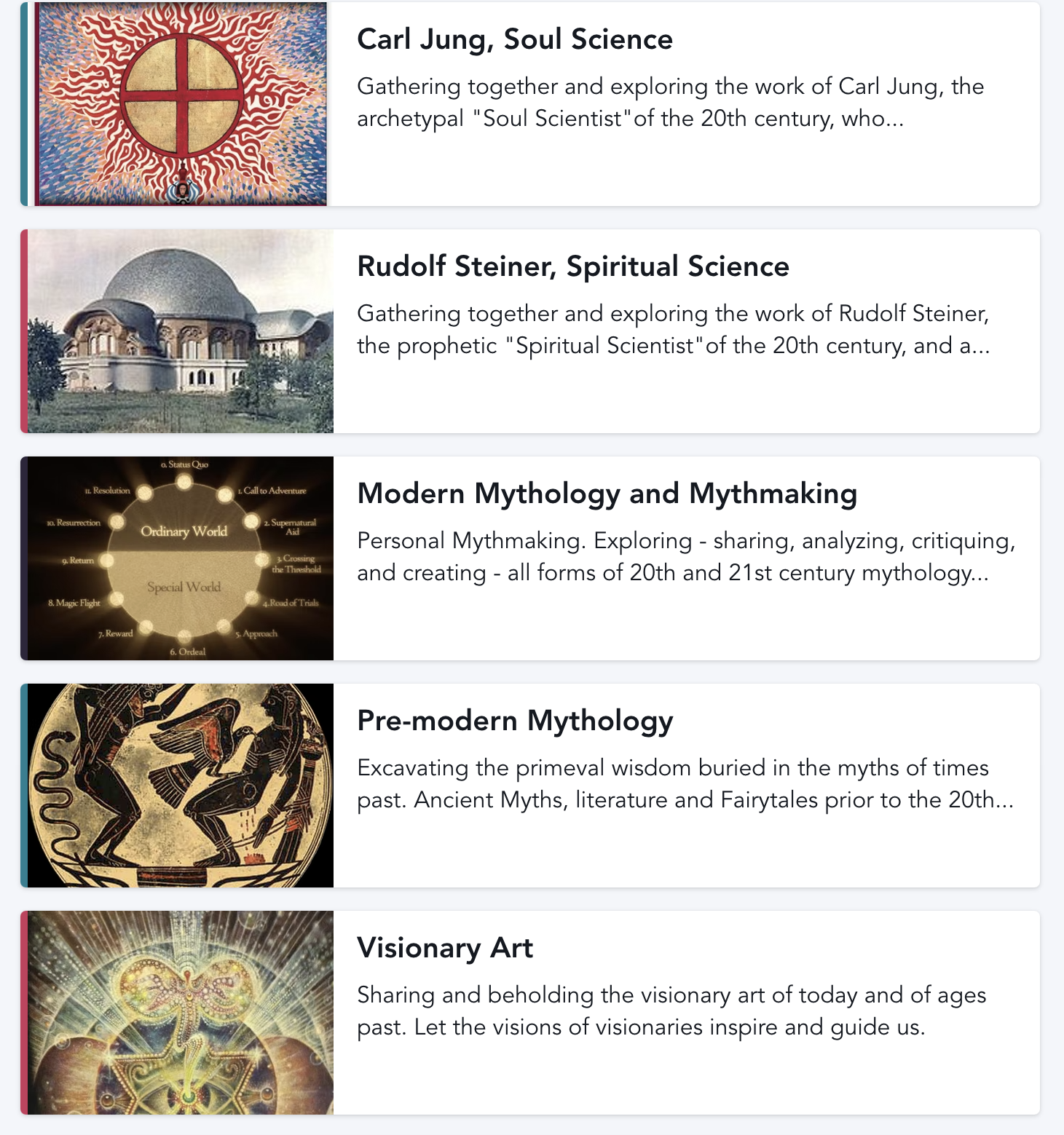Open Rudolf Steiner, Spiritual Science group
Viewport: 1064px width, 1135px height.
572,267
